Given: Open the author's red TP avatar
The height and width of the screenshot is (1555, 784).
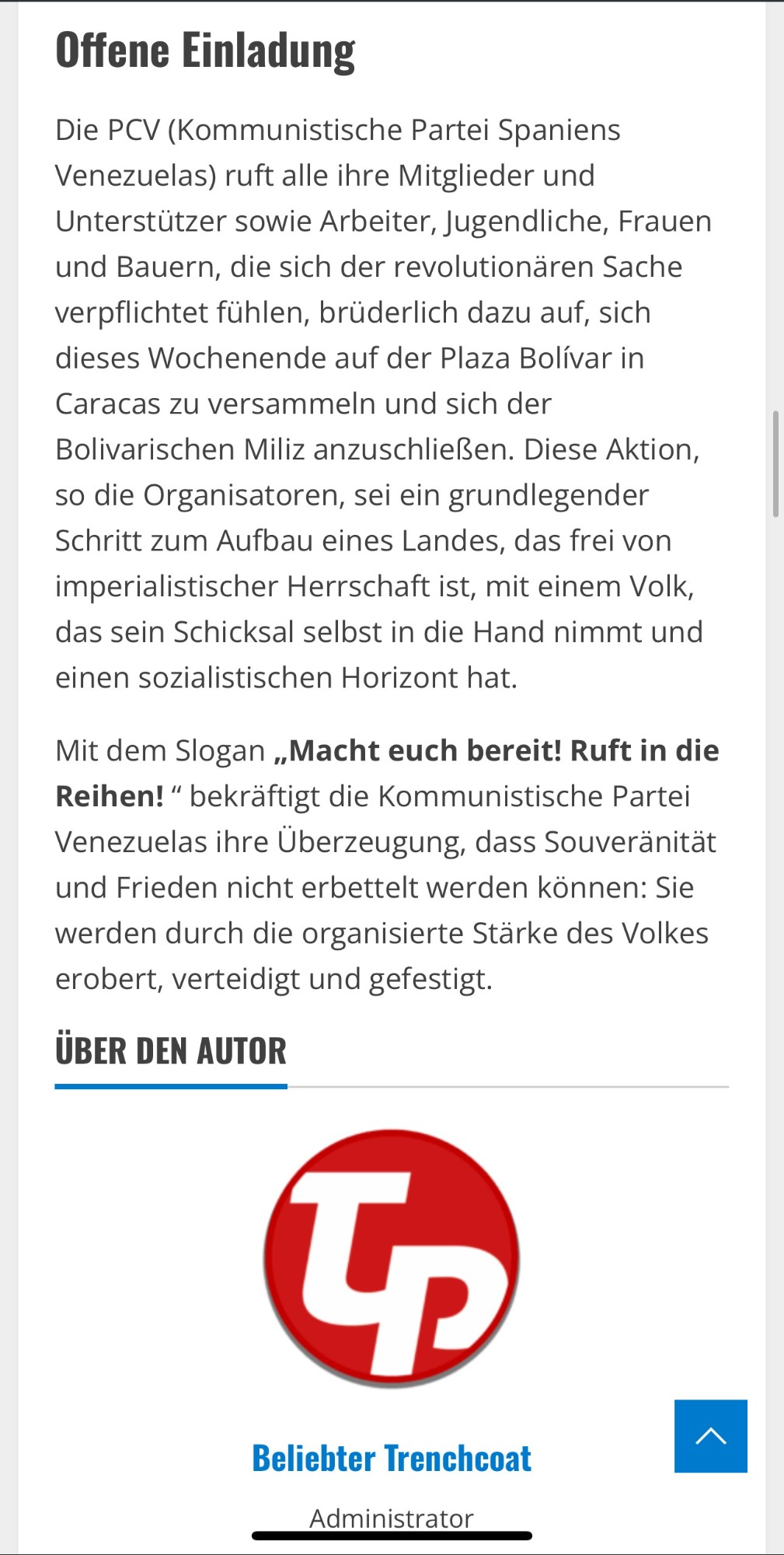Looking at the screenshot, I should [x=392, y=1258].
